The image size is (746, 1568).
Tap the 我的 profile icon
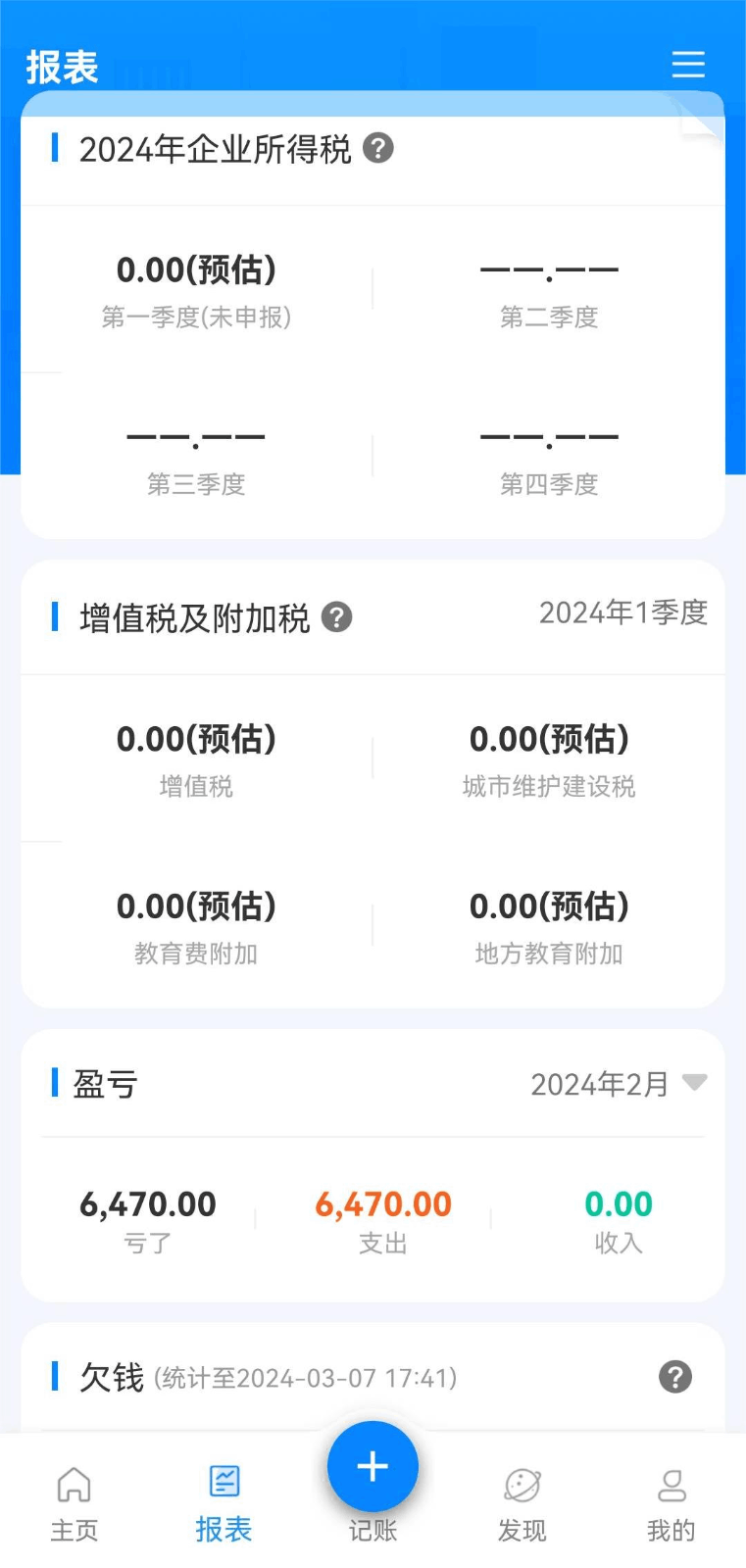click(x=671, y=1486)
